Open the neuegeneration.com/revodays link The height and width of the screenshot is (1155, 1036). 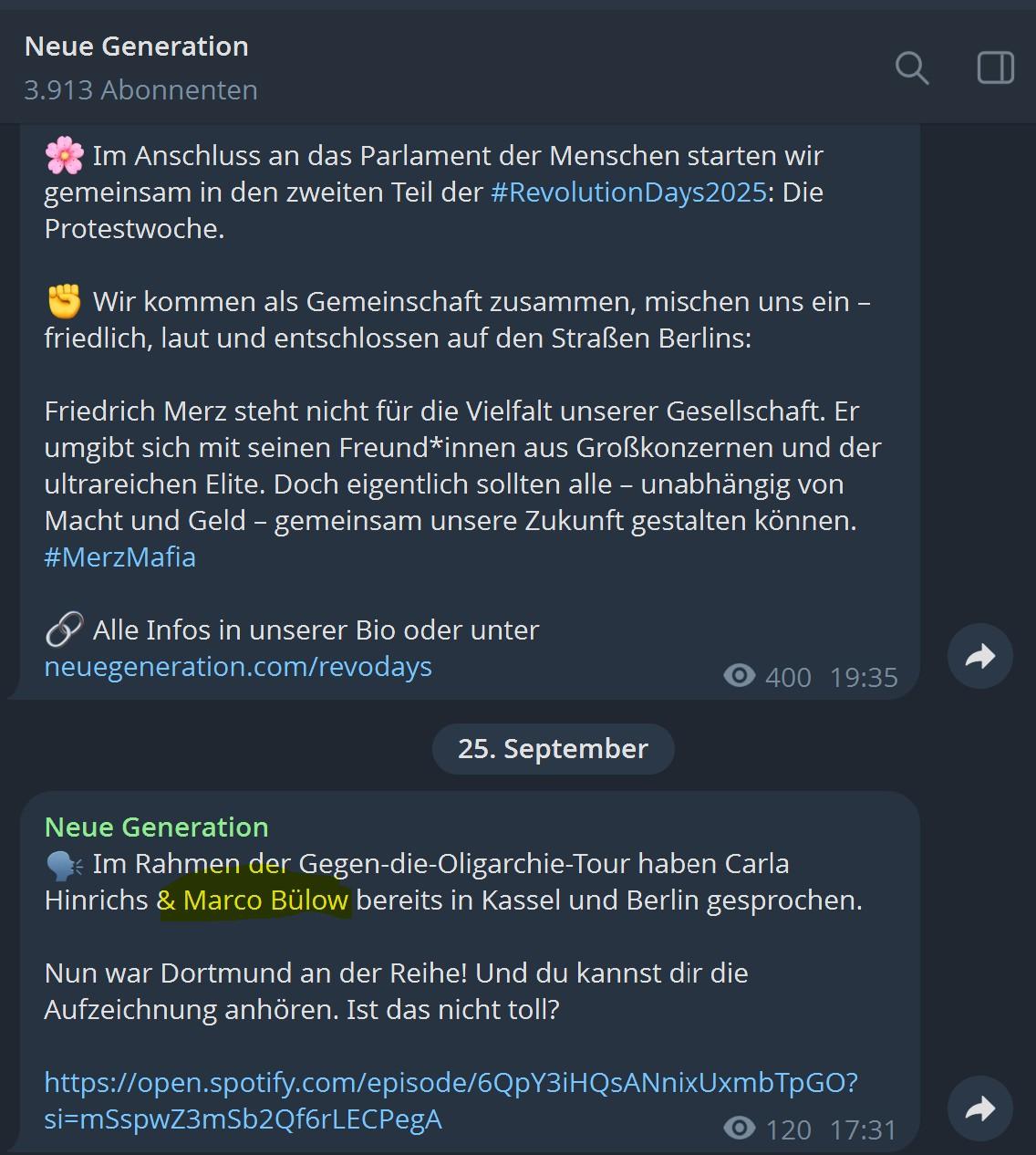click(238, 667)
